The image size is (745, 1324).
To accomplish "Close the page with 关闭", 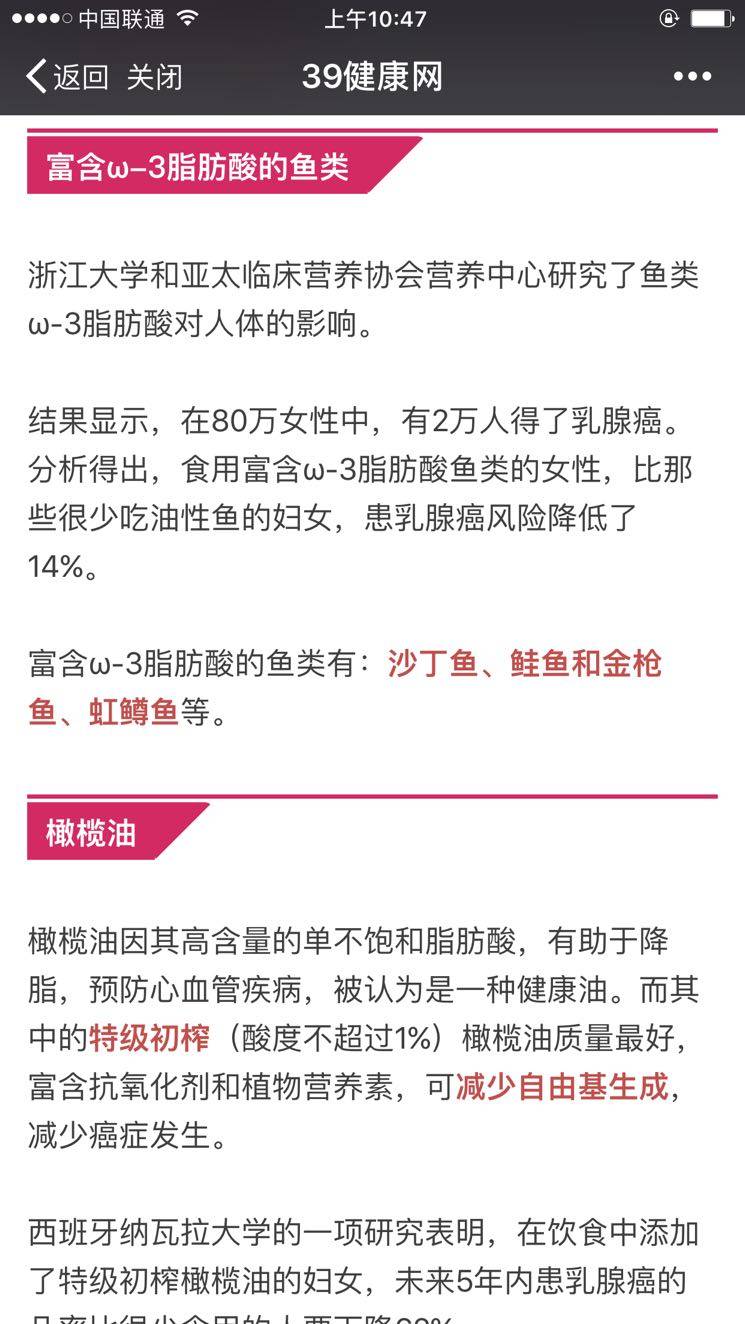I will [155, 77].
